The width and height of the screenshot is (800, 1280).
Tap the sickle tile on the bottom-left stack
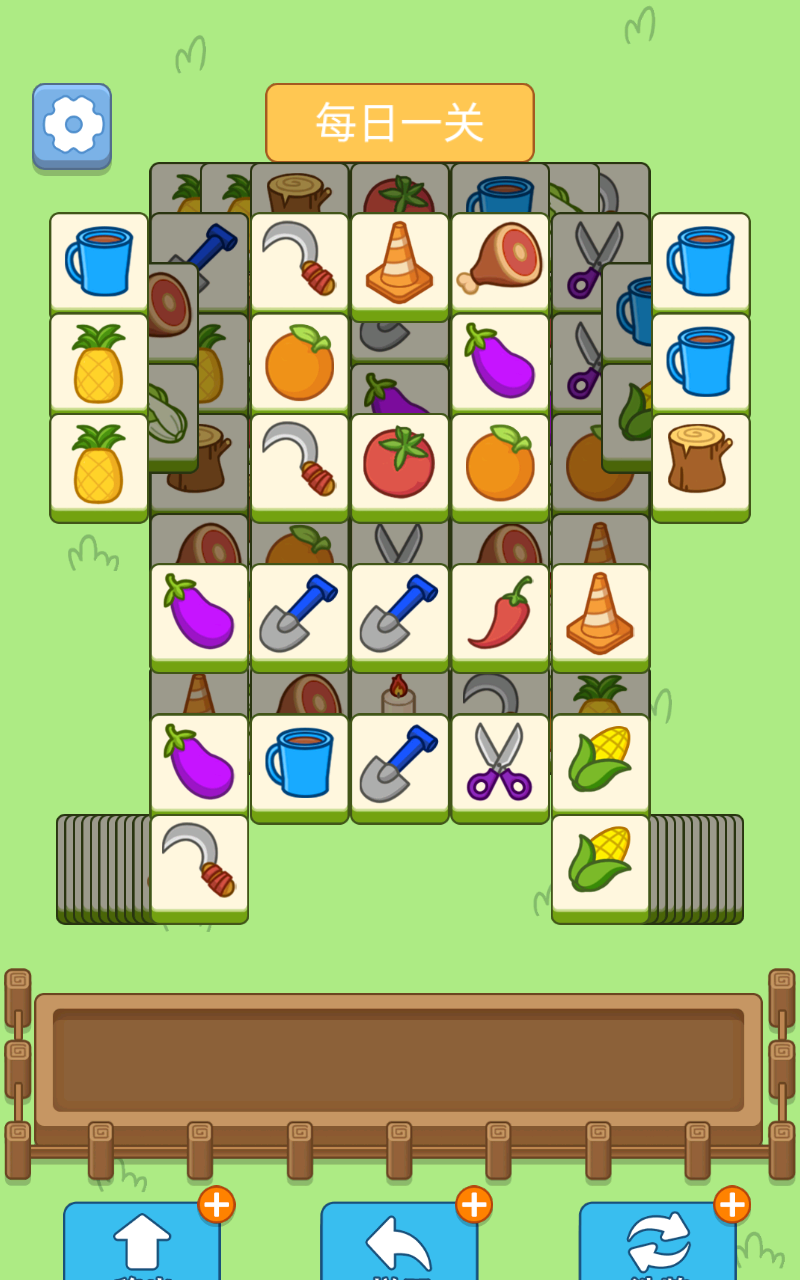pos(200,864)
